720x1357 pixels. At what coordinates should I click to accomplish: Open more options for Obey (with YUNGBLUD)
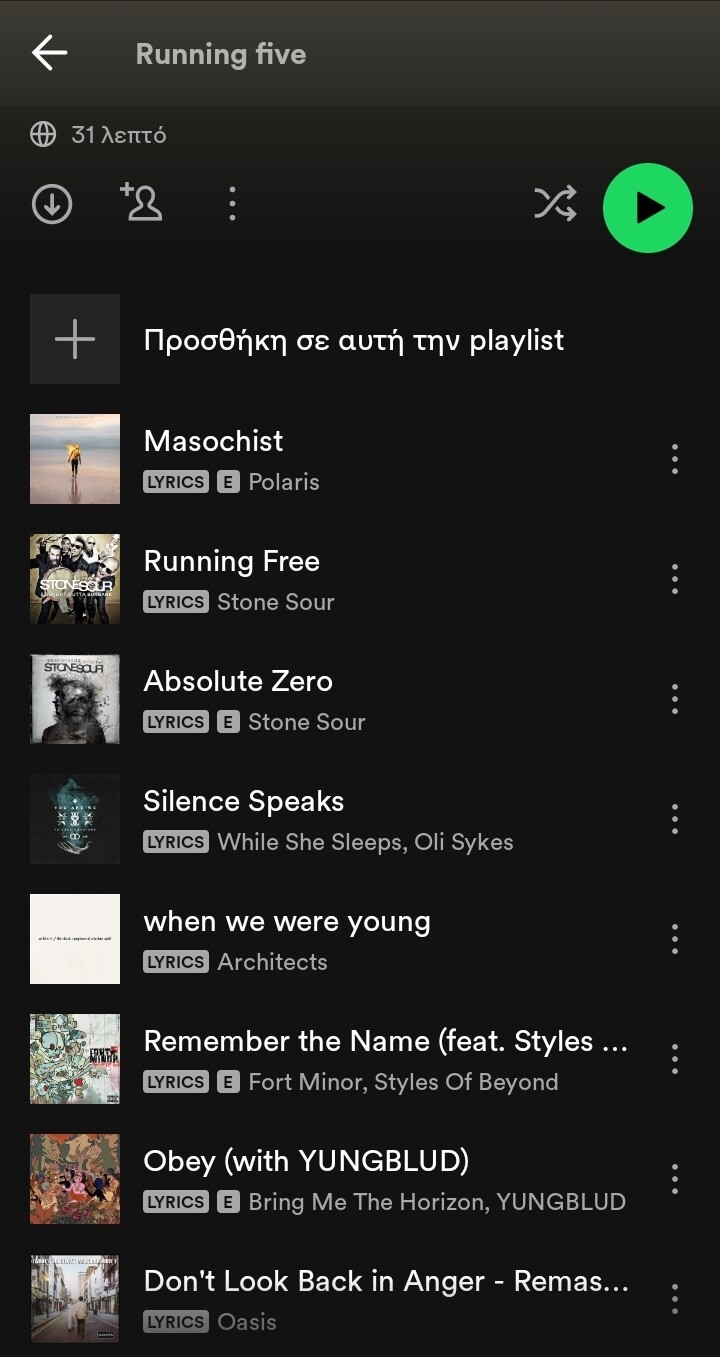point(675,1179)
